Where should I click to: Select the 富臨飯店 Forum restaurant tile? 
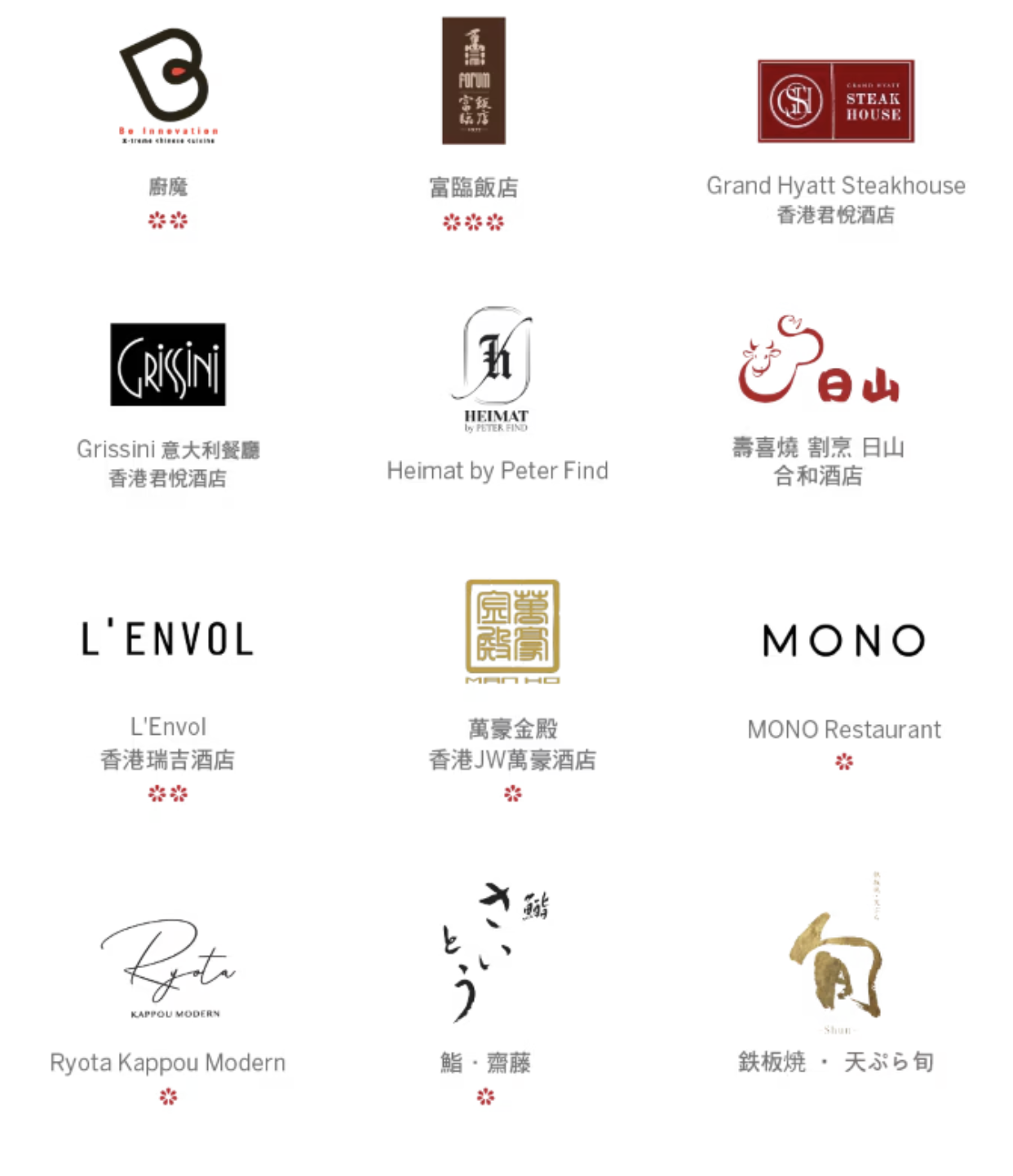[x=474, y=82]
